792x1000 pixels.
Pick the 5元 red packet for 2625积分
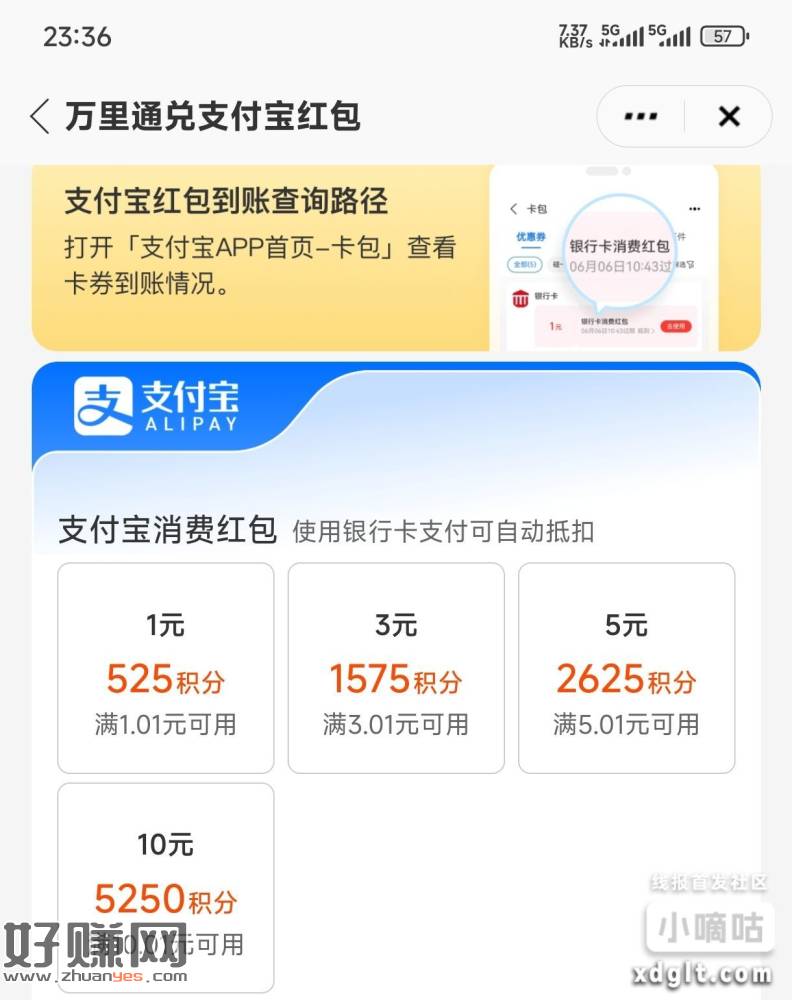[x=626, y=668]
